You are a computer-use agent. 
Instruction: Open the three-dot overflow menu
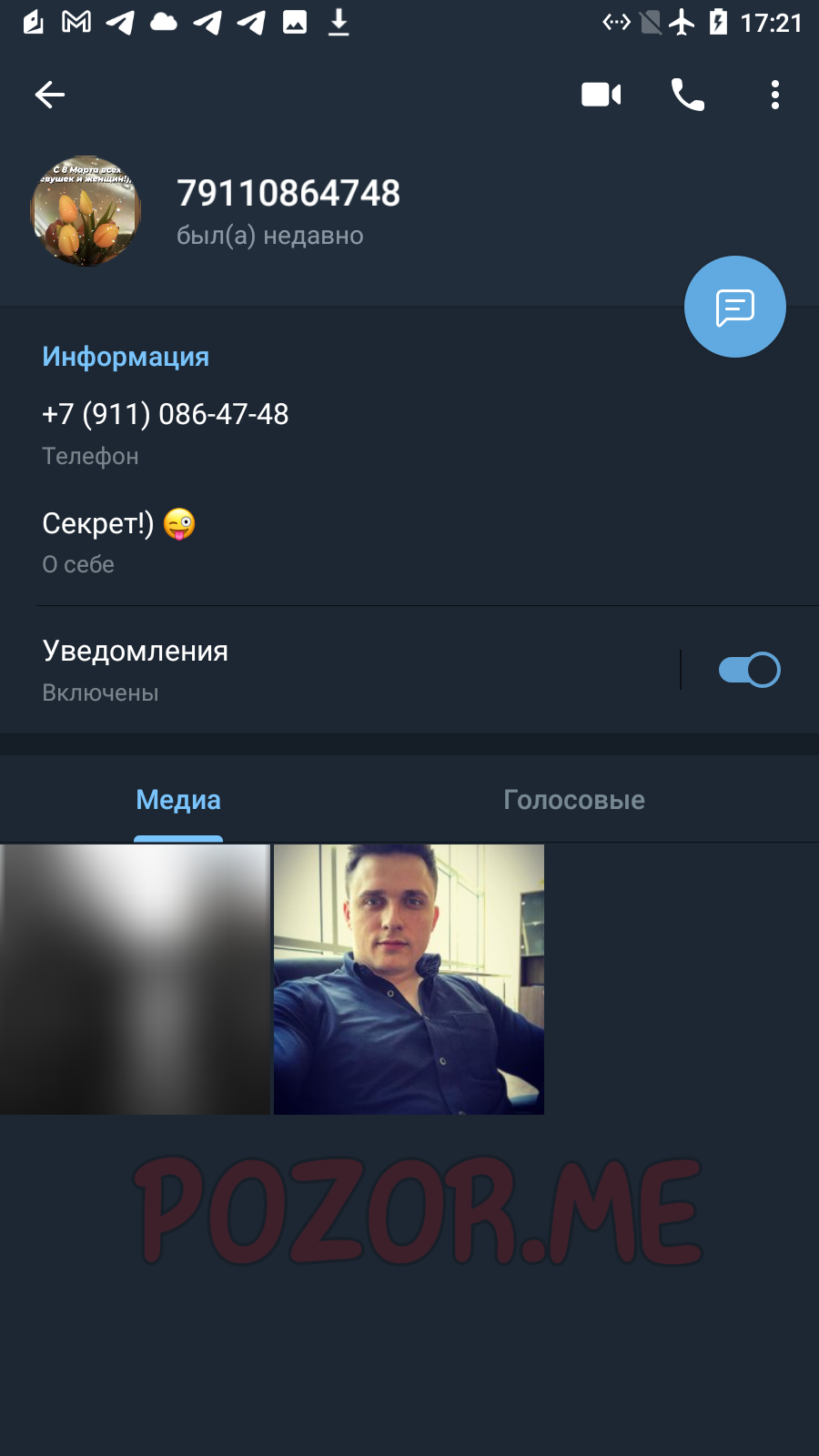(x=775, y=95)
